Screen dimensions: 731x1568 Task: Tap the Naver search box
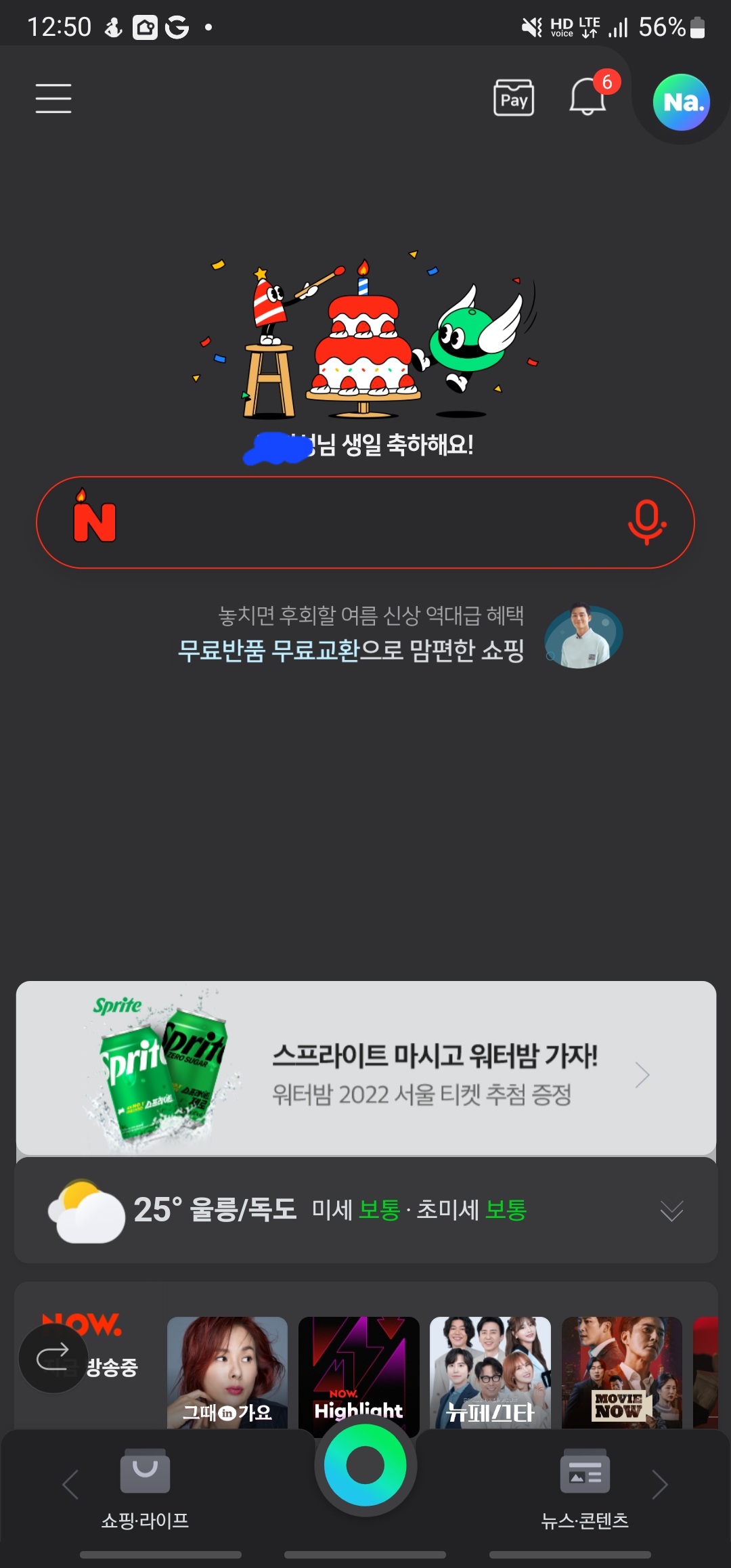coord(365,522)
